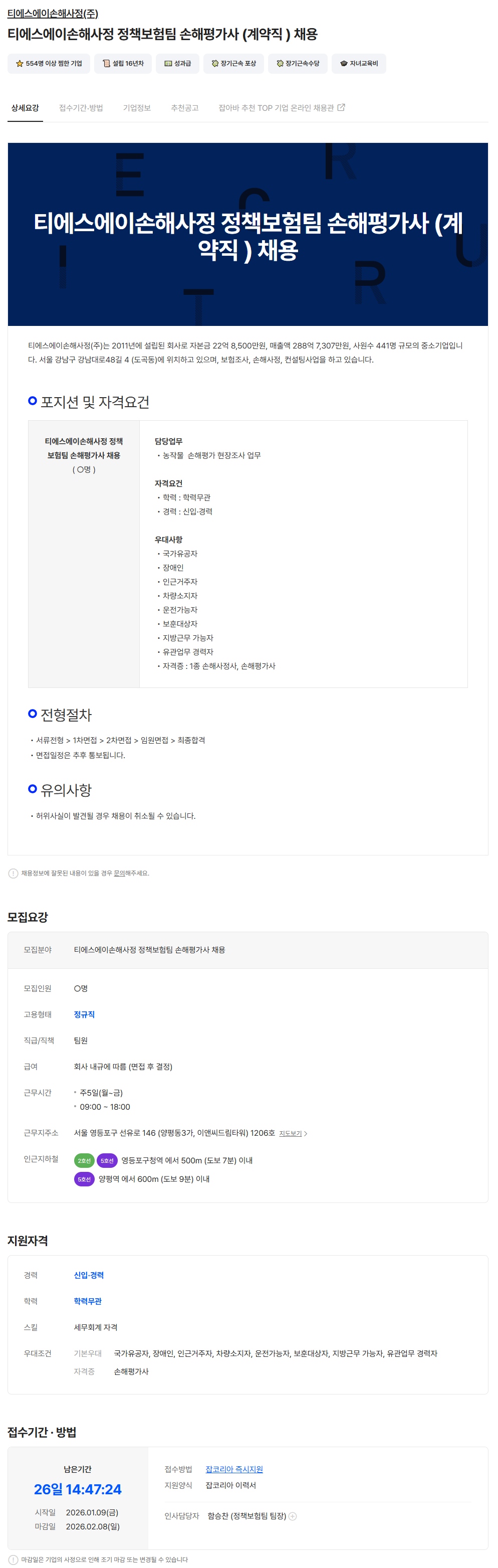Image resolution: width=498 pixels, height=1568 pixels.
Task: Apply via 잡코리아 즉시지원
Action: pyautogui.click(x=234, y=1469)
